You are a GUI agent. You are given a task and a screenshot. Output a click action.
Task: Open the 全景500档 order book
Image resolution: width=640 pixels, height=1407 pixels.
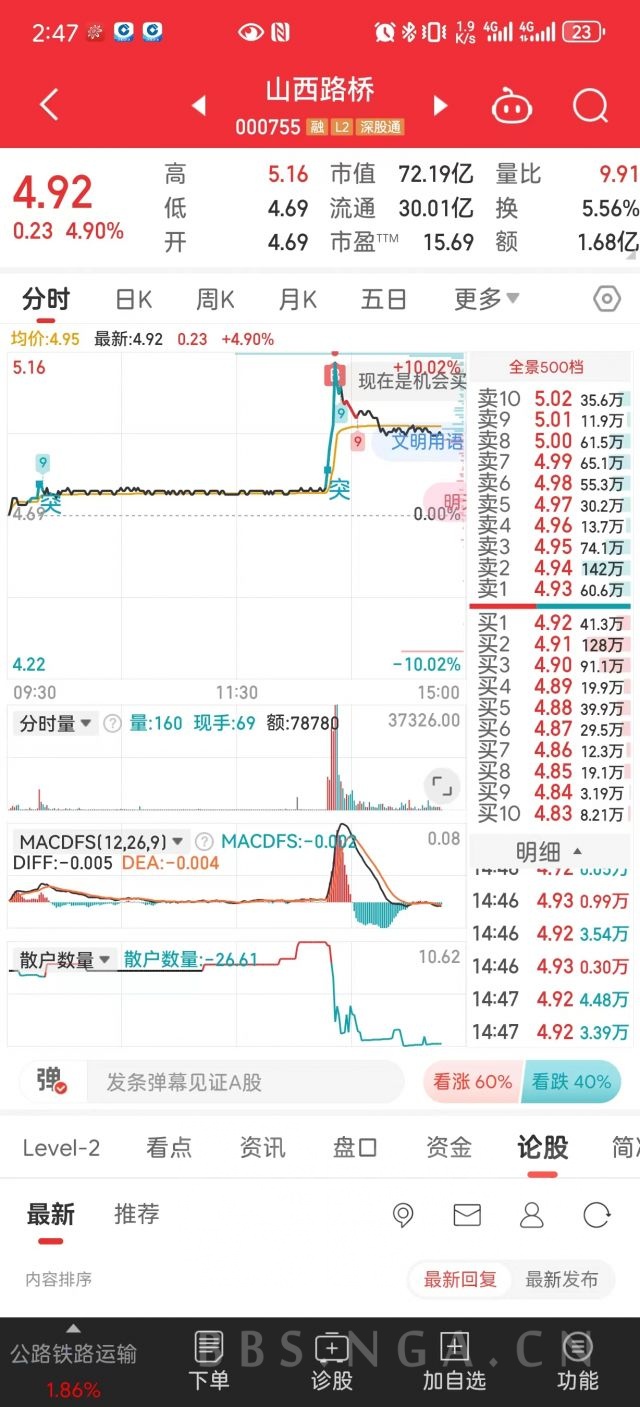point(546,367)
